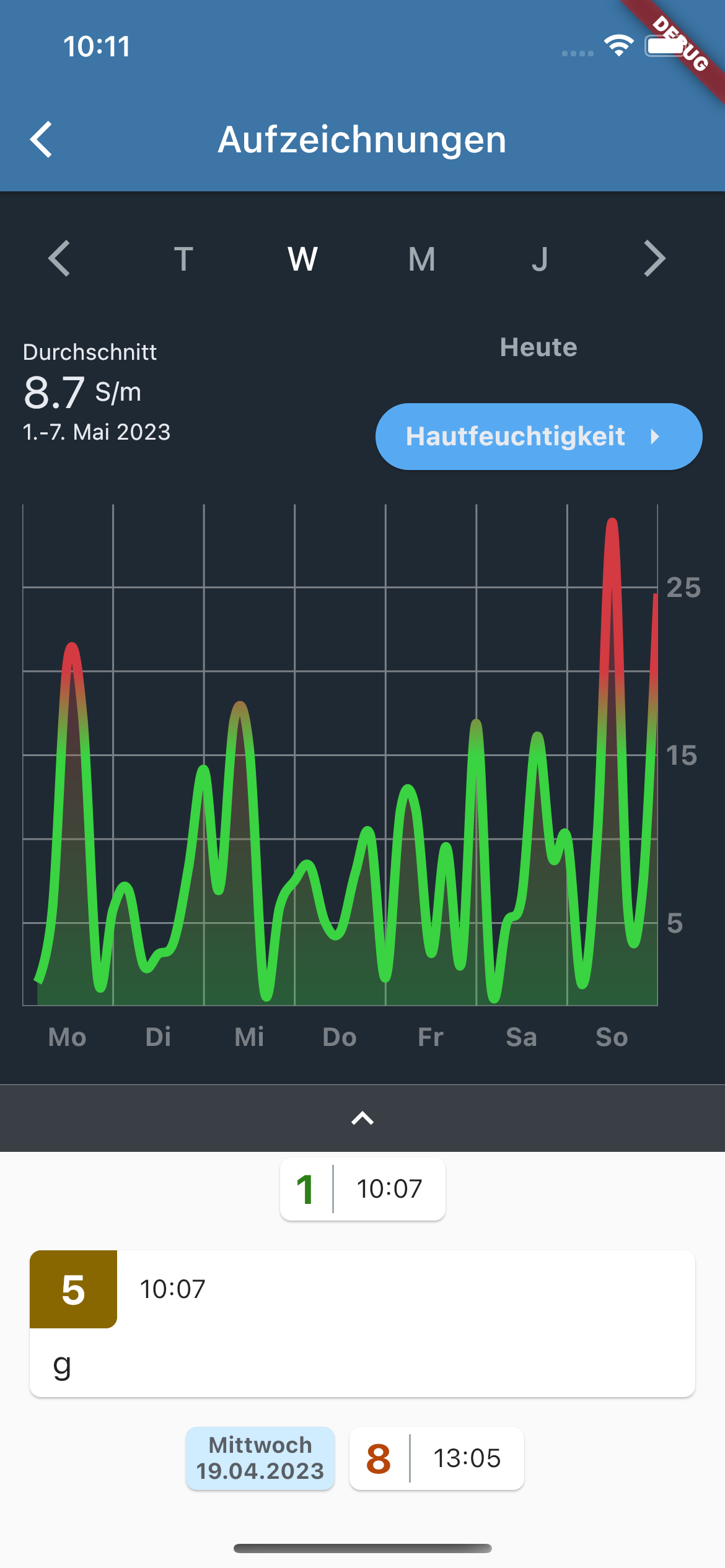Navigate back with the left chevron arrow
The height and width of the screenshot is (1568, 725).
point(41,139)
